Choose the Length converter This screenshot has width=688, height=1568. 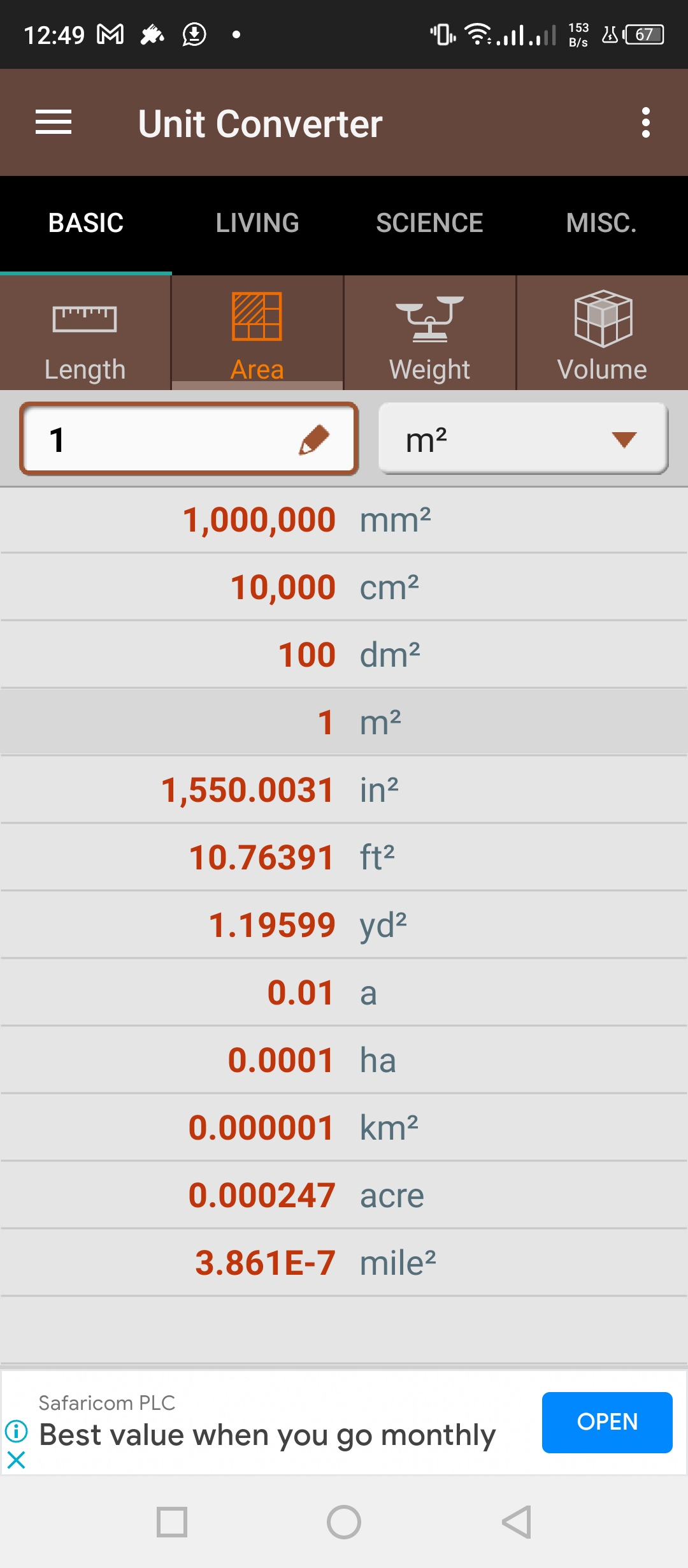[85, 334]
